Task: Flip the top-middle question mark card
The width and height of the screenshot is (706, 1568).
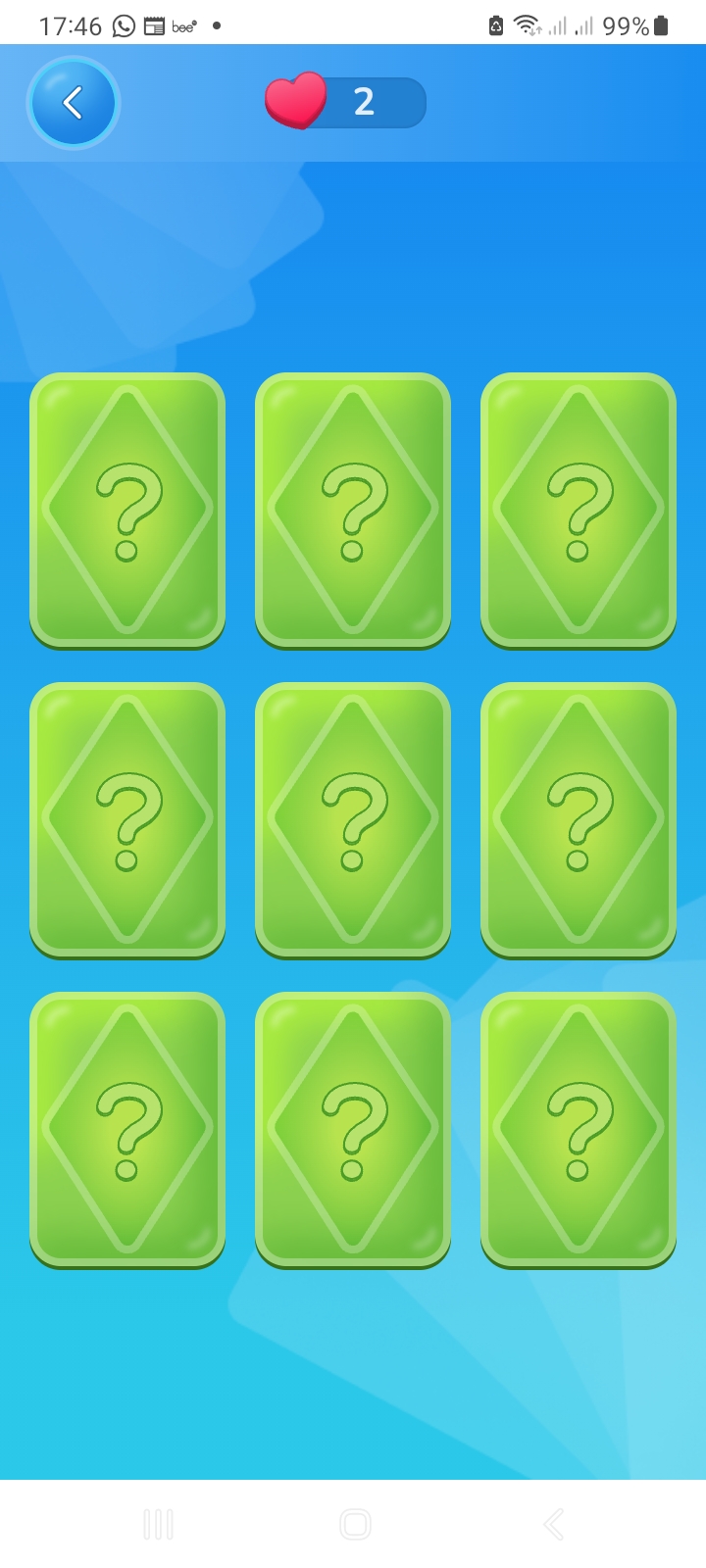Action: (353, 510)
